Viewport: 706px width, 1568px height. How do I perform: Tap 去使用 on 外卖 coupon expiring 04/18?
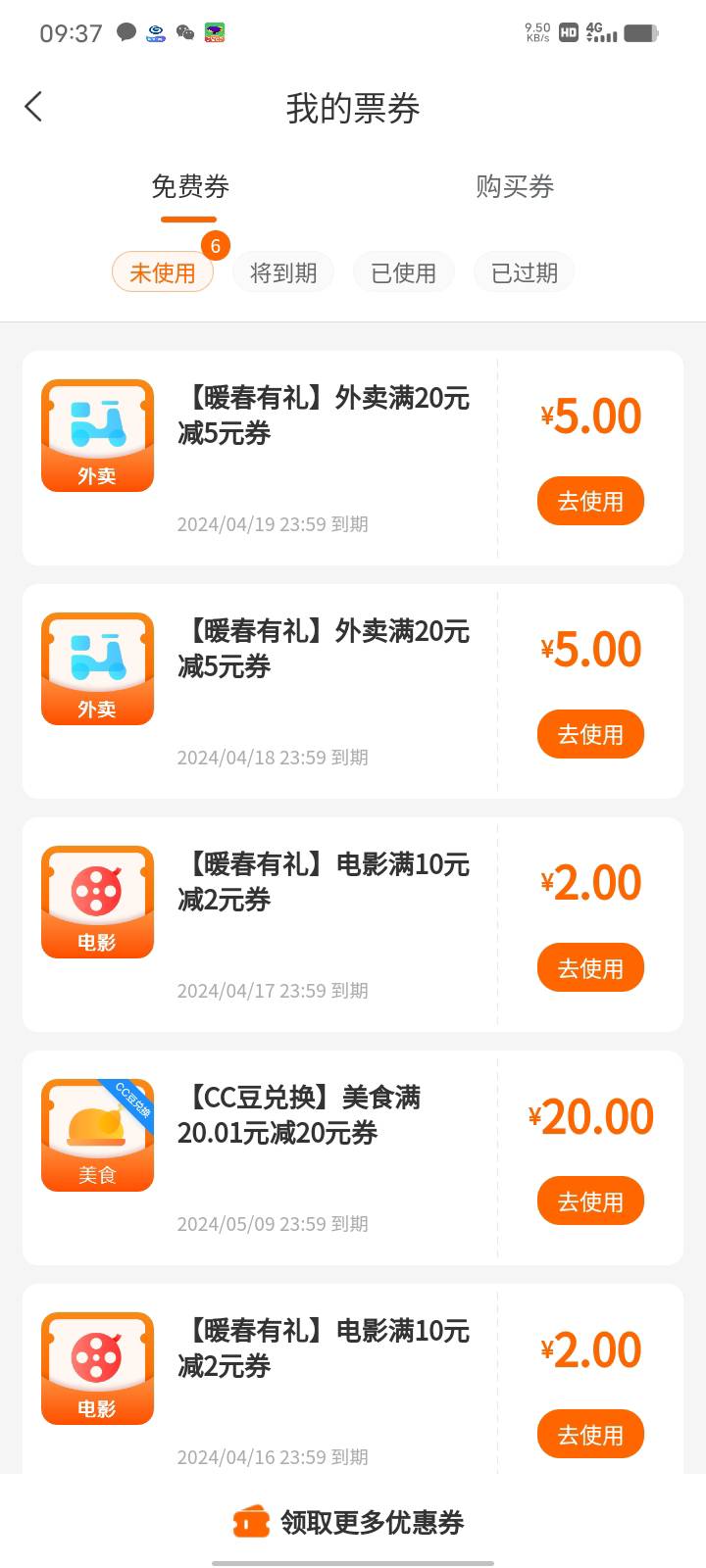point(590,734)
